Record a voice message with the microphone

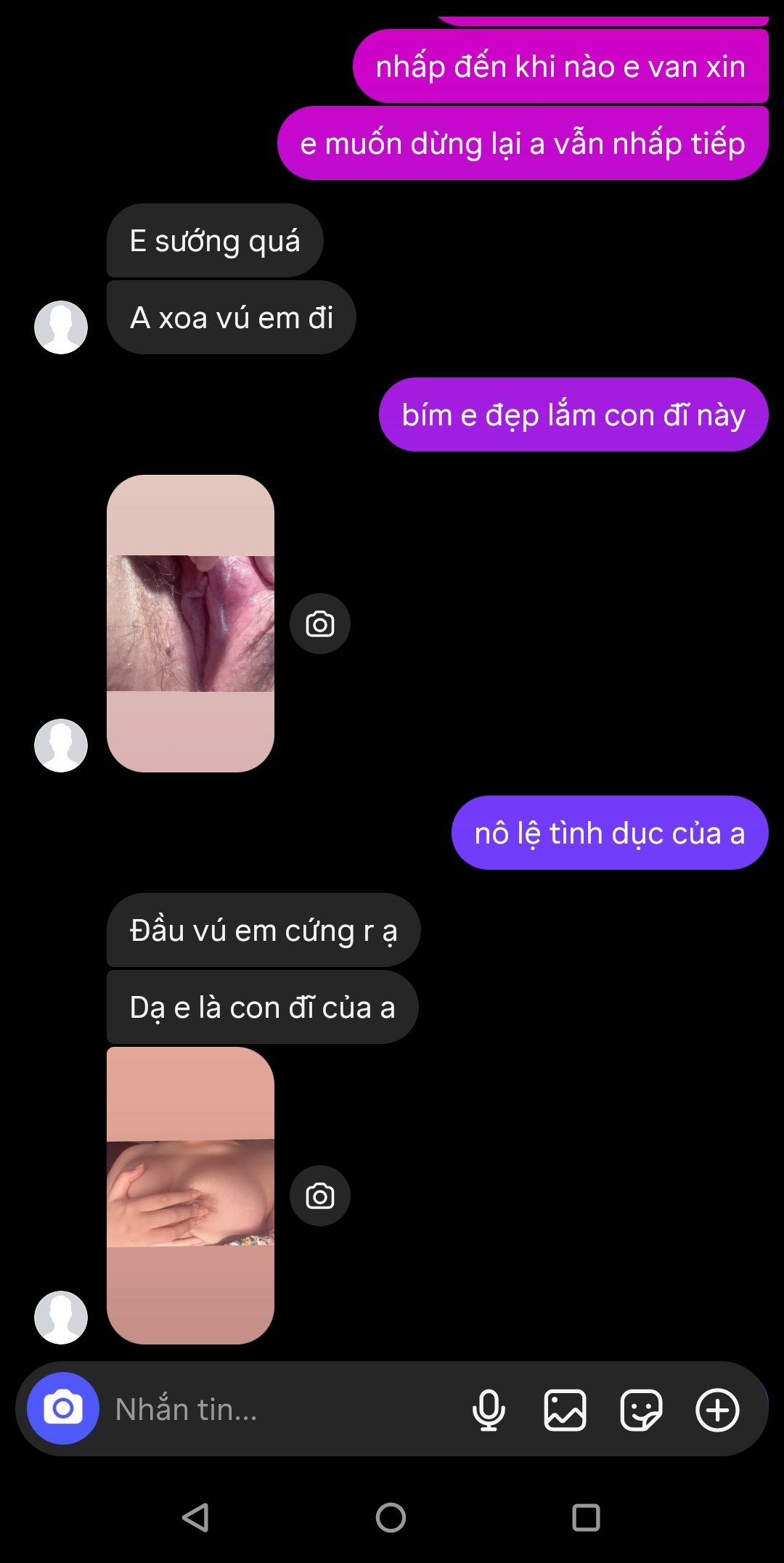pyautogui.click(x=489, y=1410)
